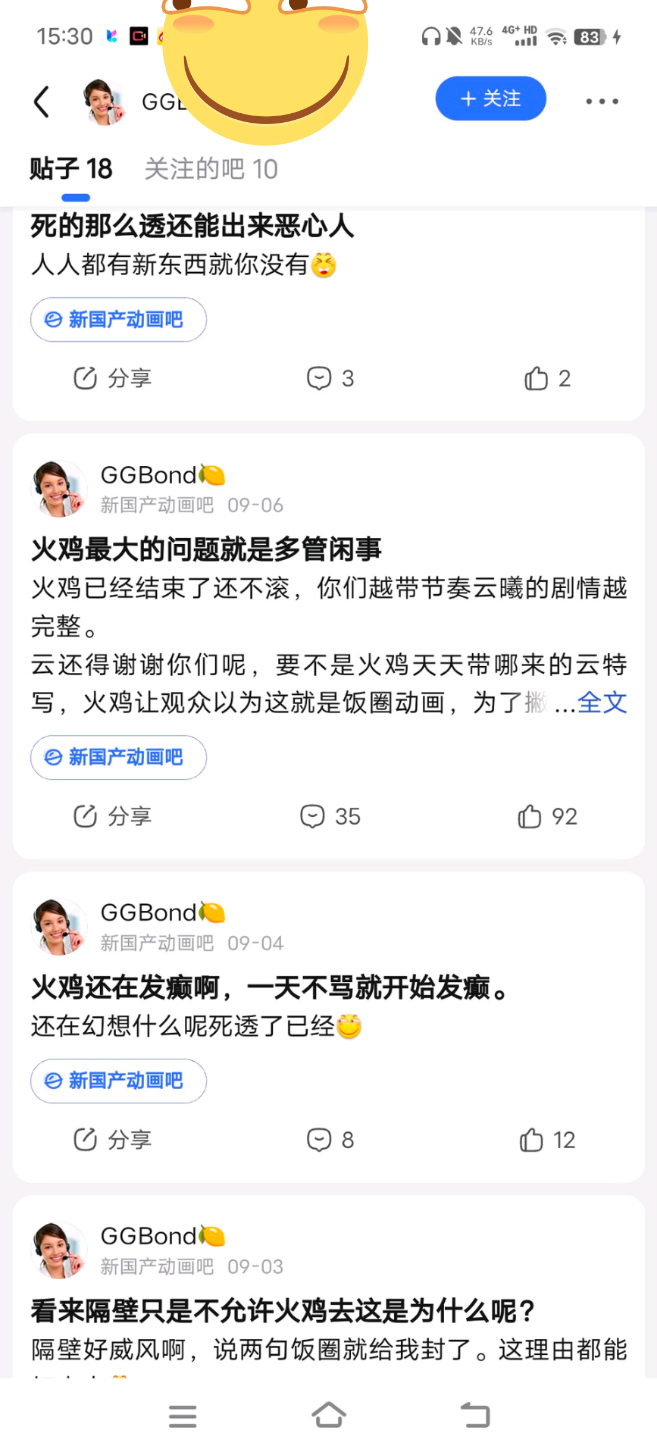
Task: Share the post 火鸡最大的问题就是多管闲事
Action: click(112, 816)
